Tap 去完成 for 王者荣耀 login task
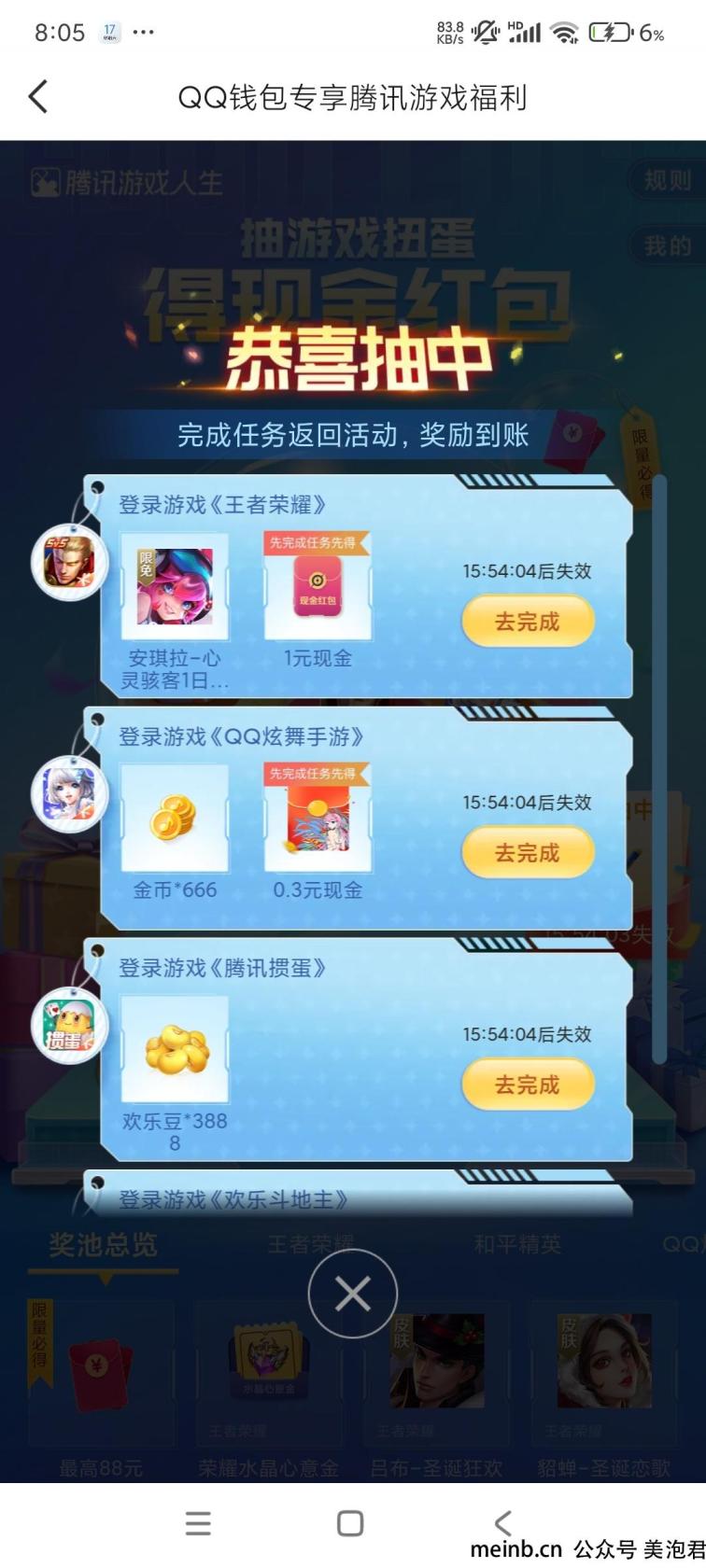The width and height of the screenshot is (706, 1568). coord(528,622)
